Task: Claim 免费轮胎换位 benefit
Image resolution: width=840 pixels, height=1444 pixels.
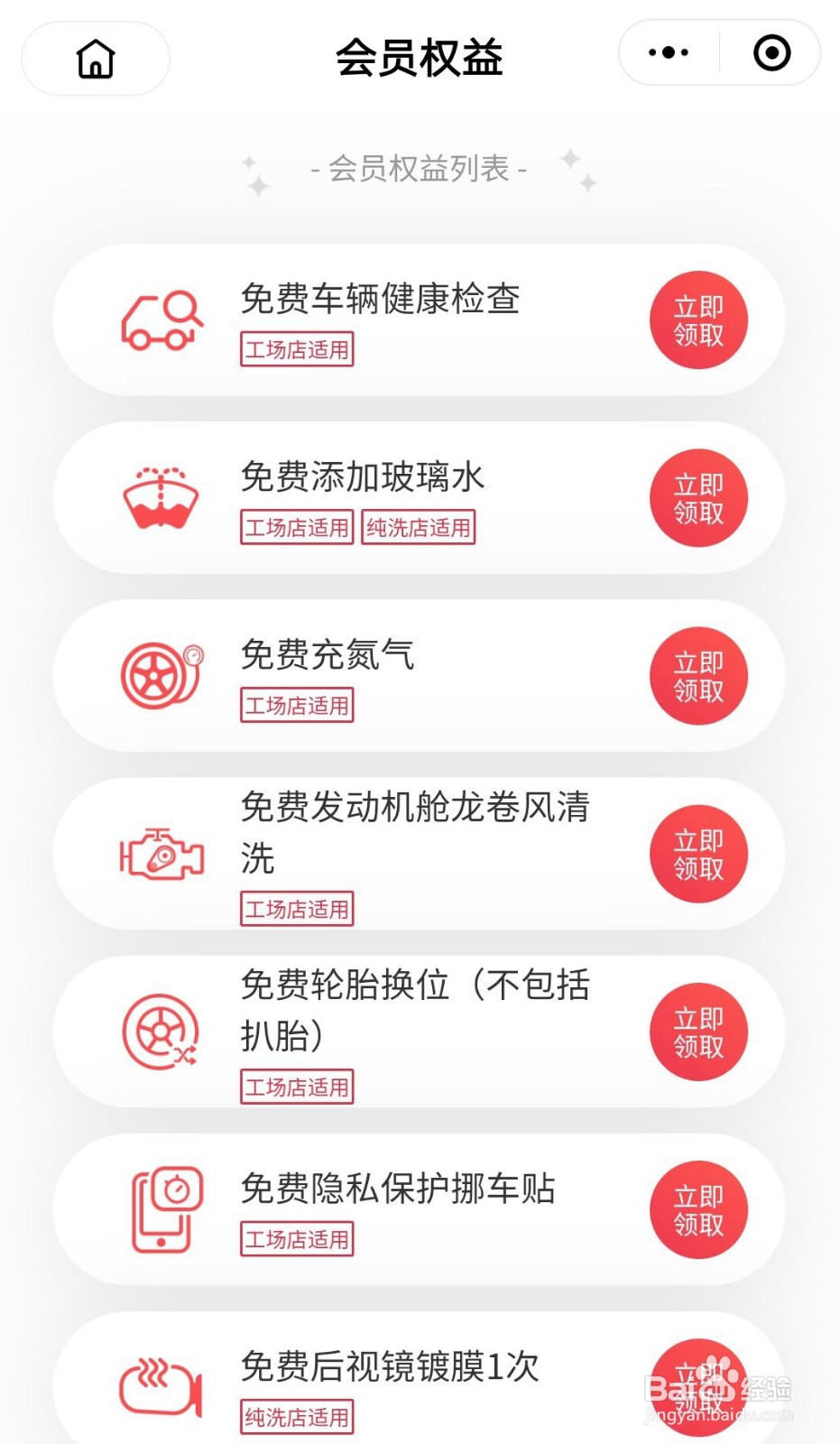Action: coord(699,1032)
